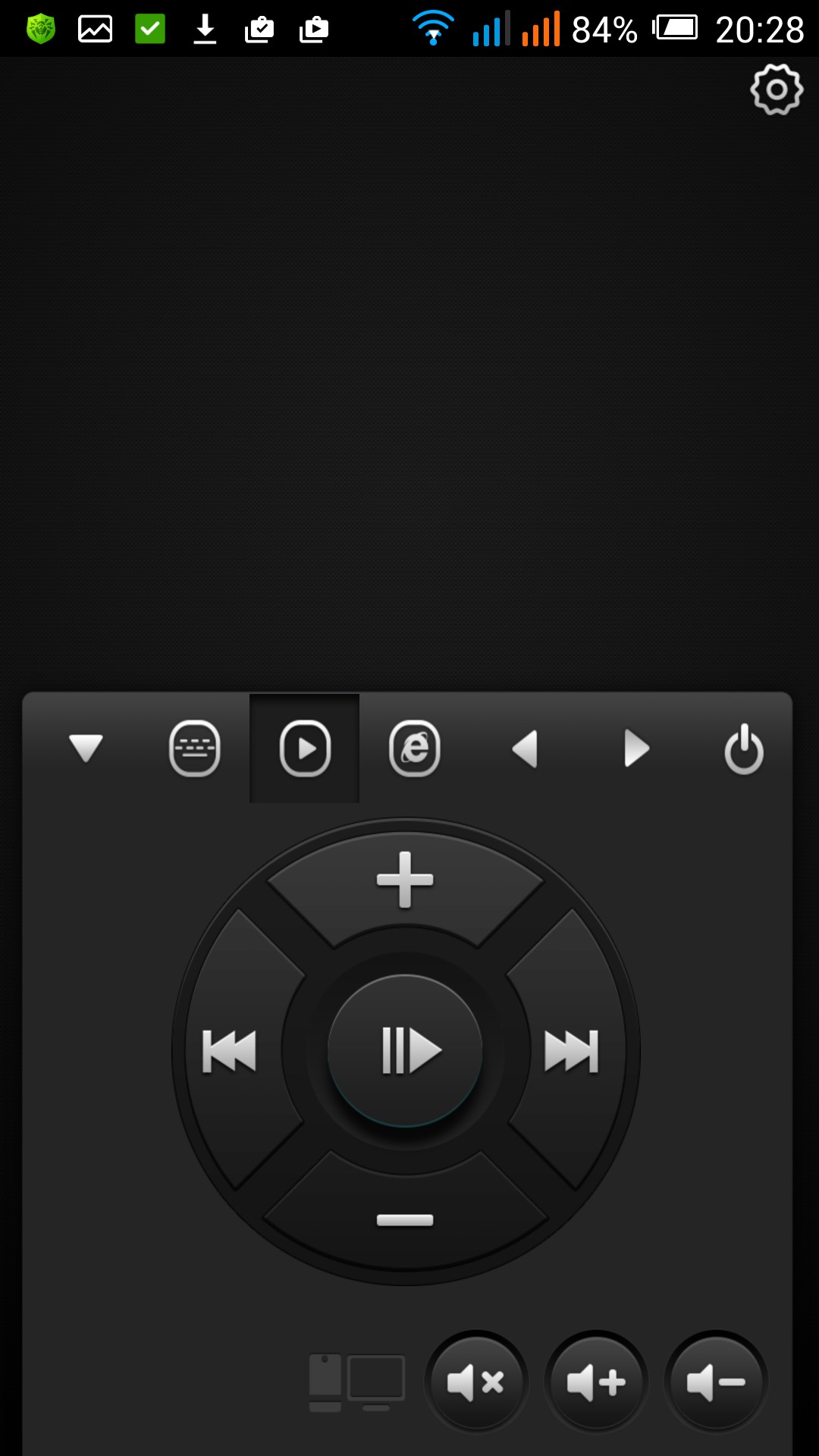Collapse the remote panel with down arrow
This screenshot has width=819, height=1456.
click(x=86, y=748)
